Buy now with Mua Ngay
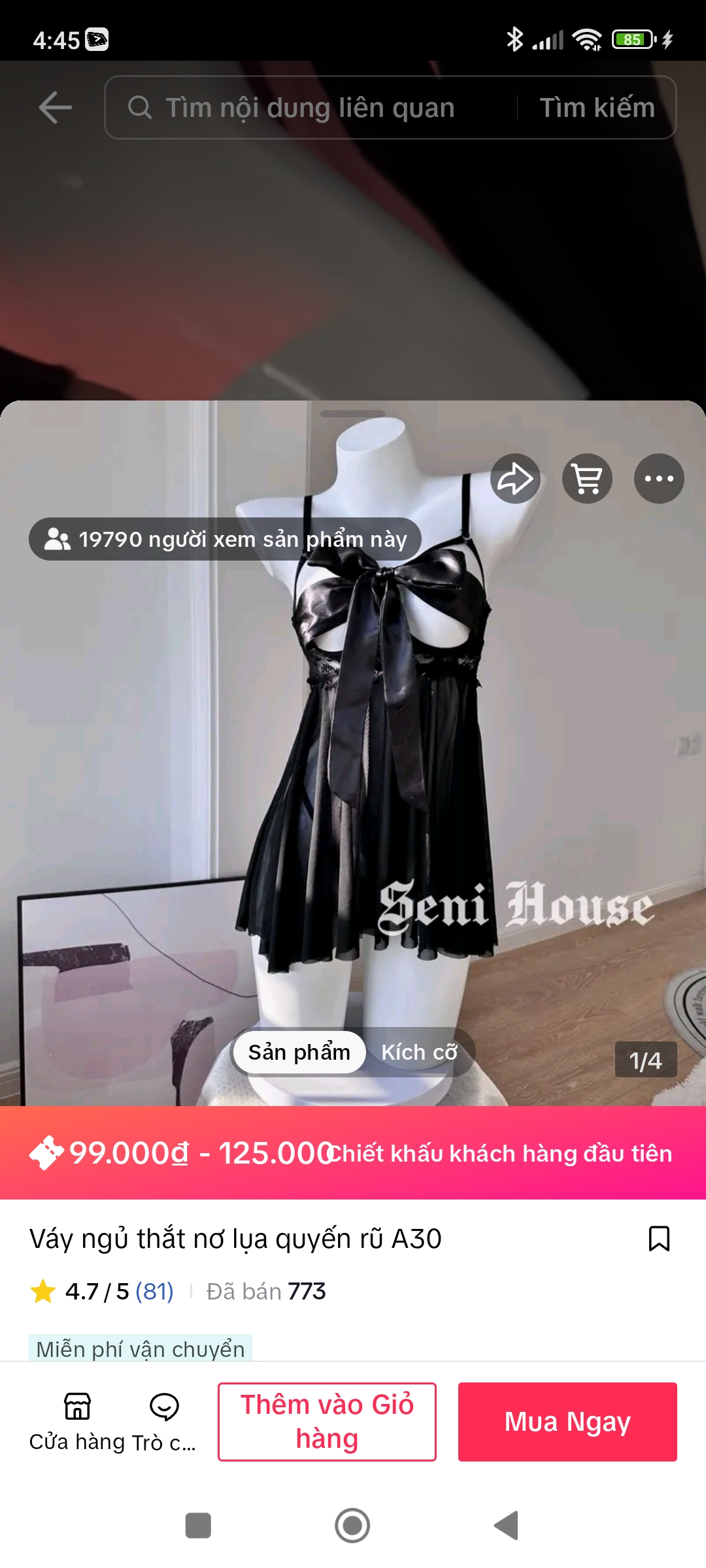The width and height of the screenshot is (706, 1568). [x=567, y=1422]
